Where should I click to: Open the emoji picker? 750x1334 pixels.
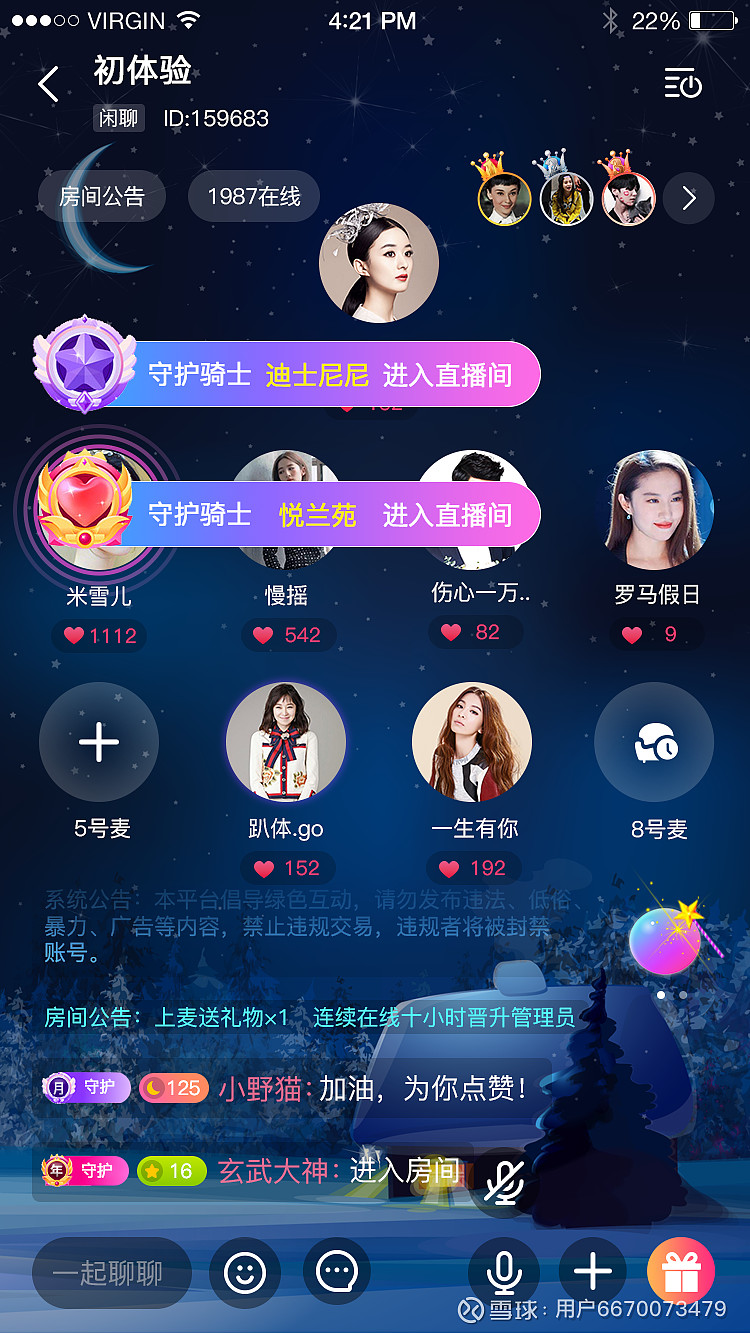click(x=244, y=1273)
